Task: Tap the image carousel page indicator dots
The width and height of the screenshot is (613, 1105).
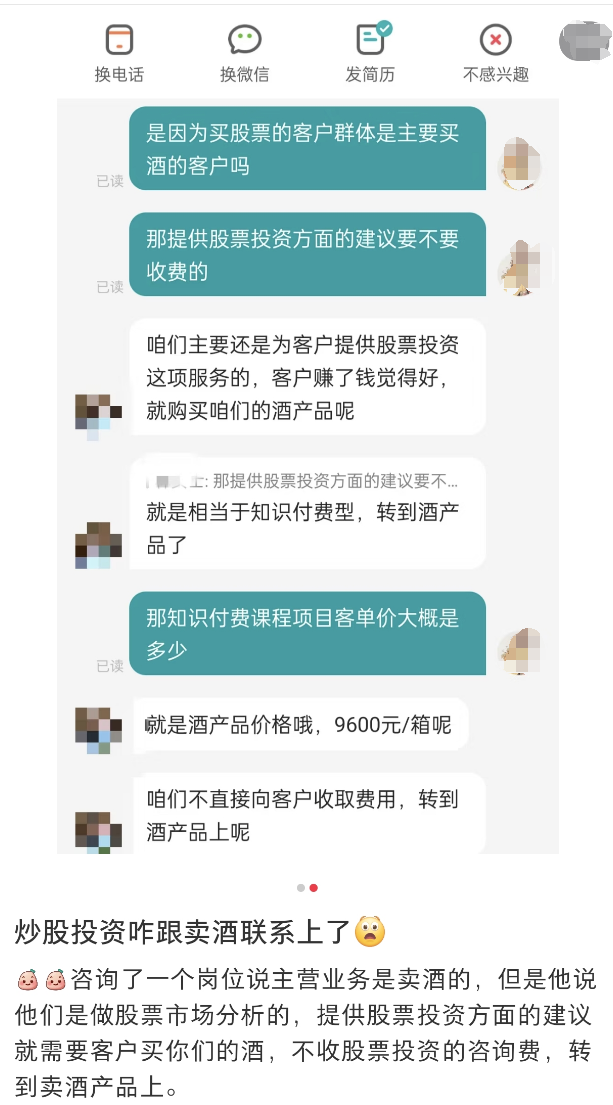Action: 307,887
